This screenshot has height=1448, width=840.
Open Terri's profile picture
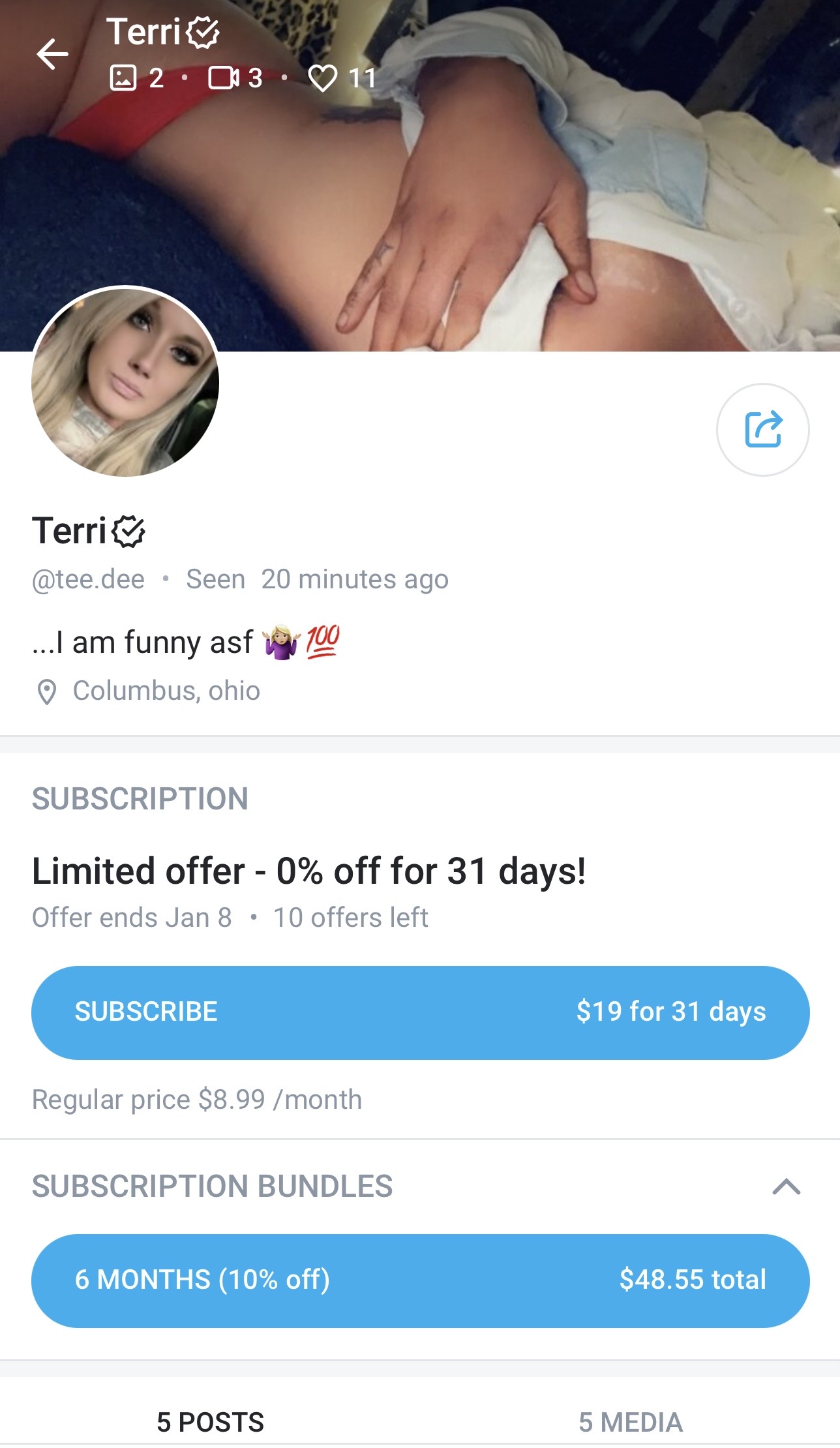pyautogui.click(x=125, y=383)
